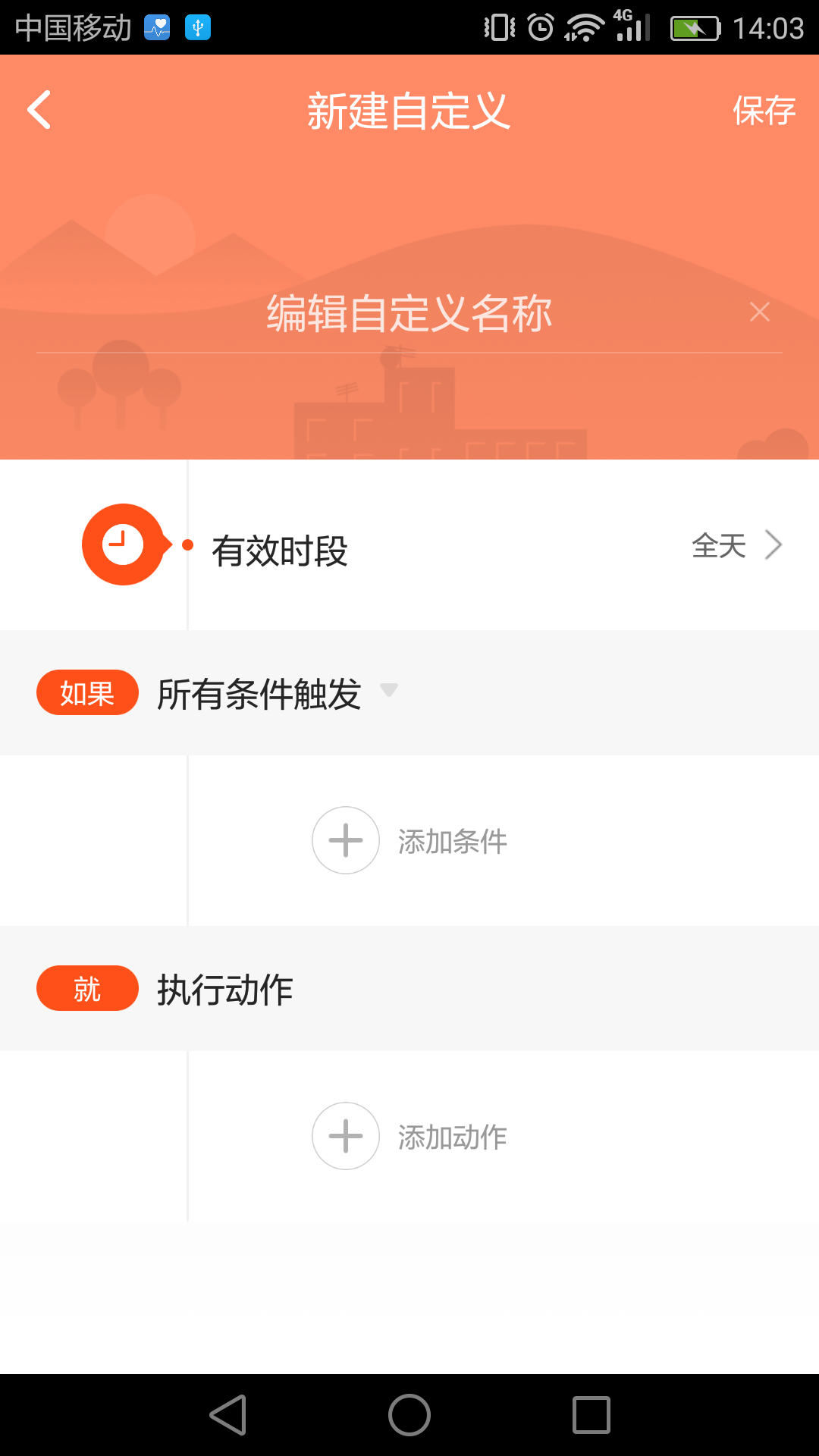Tap 保存 to save the custom scene
This screenshot has width=819, height=1456.
(763, 111)
